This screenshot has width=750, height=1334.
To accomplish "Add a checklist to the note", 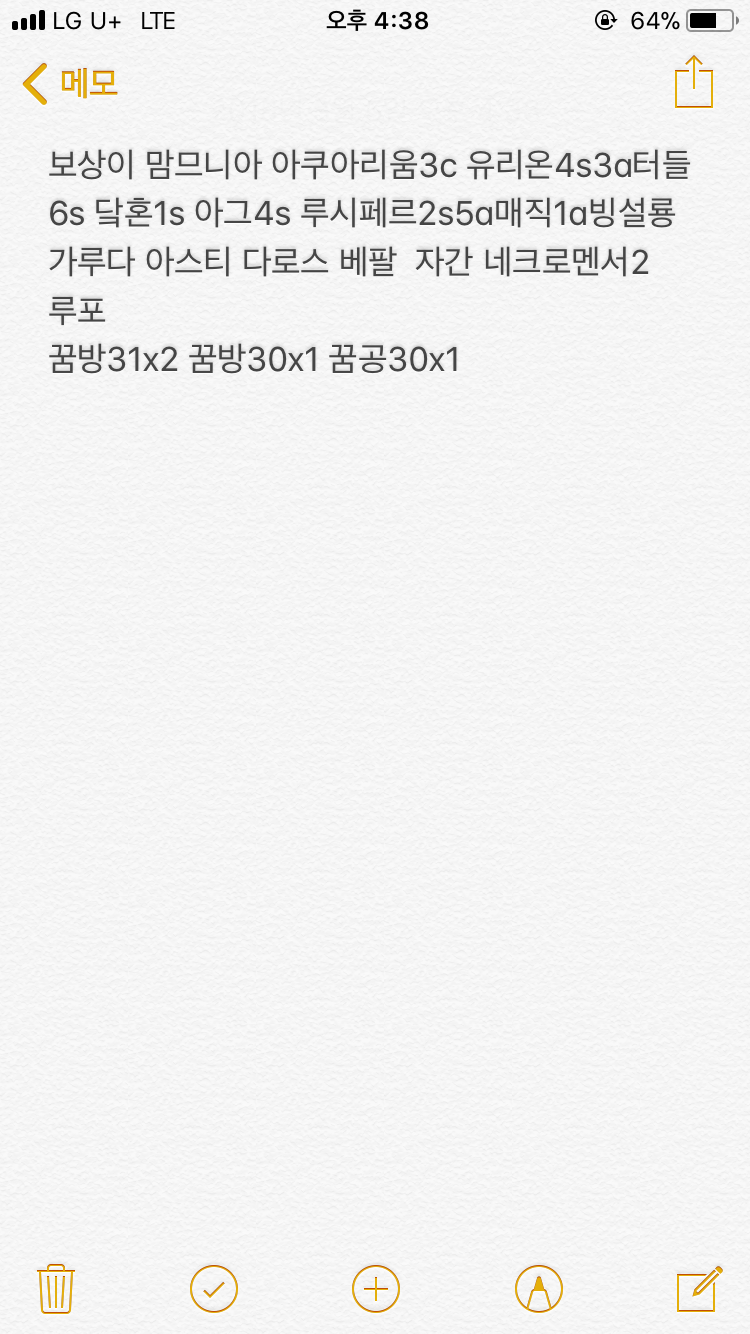I will click(214, 1288).
